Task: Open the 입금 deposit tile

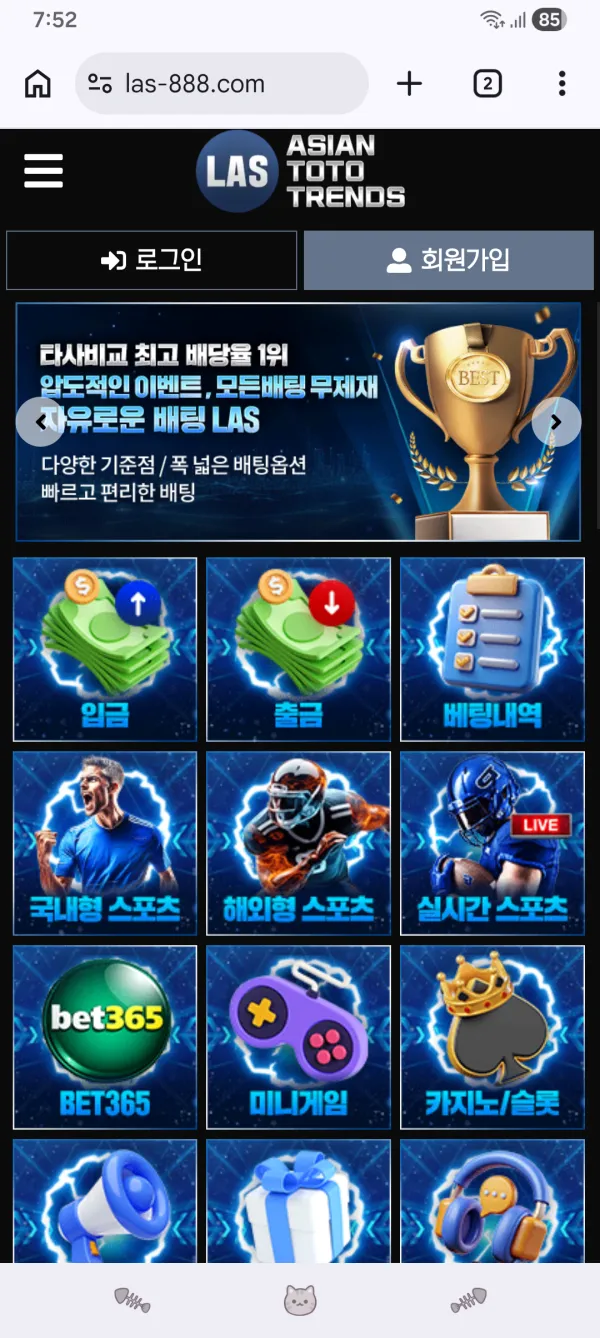Action: [105, 649]
